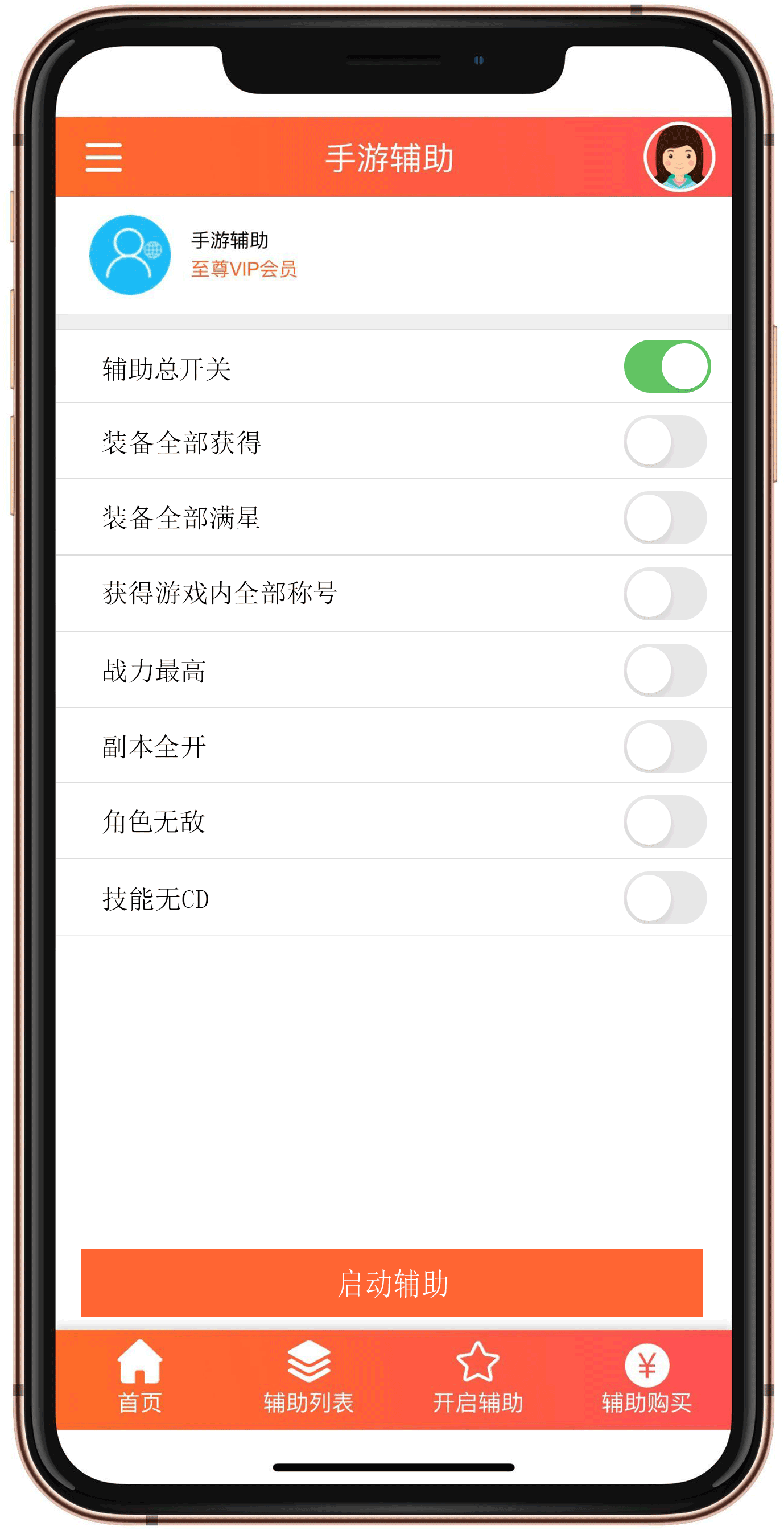
Task: Toggle 技能无CD on
Action: [665, 898]
